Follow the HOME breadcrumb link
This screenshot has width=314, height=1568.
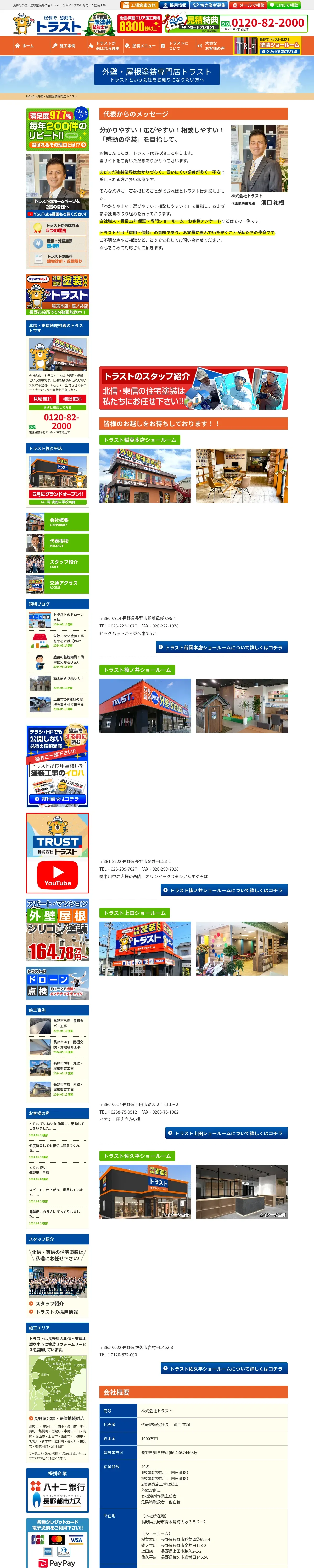30,96
